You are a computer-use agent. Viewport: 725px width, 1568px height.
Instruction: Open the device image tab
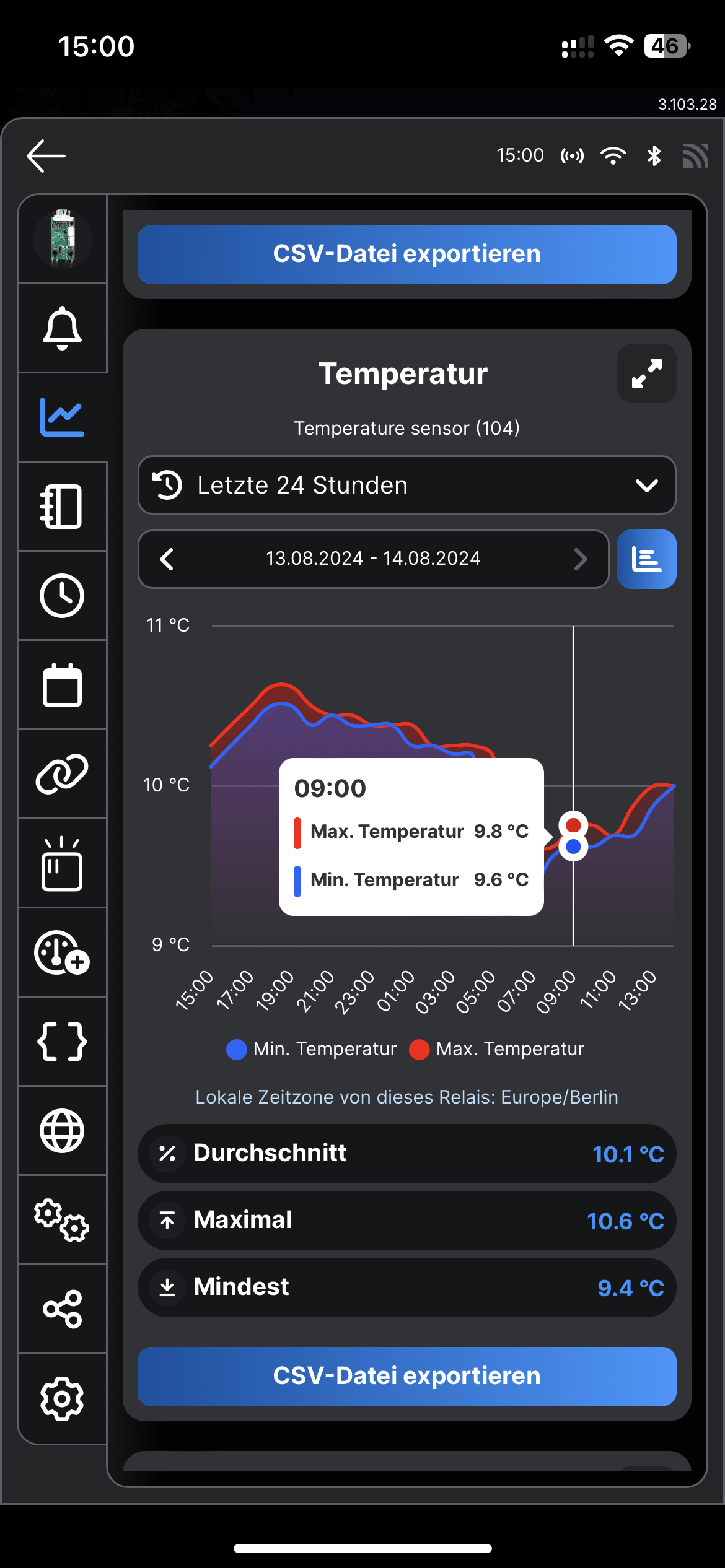(62, 239)
